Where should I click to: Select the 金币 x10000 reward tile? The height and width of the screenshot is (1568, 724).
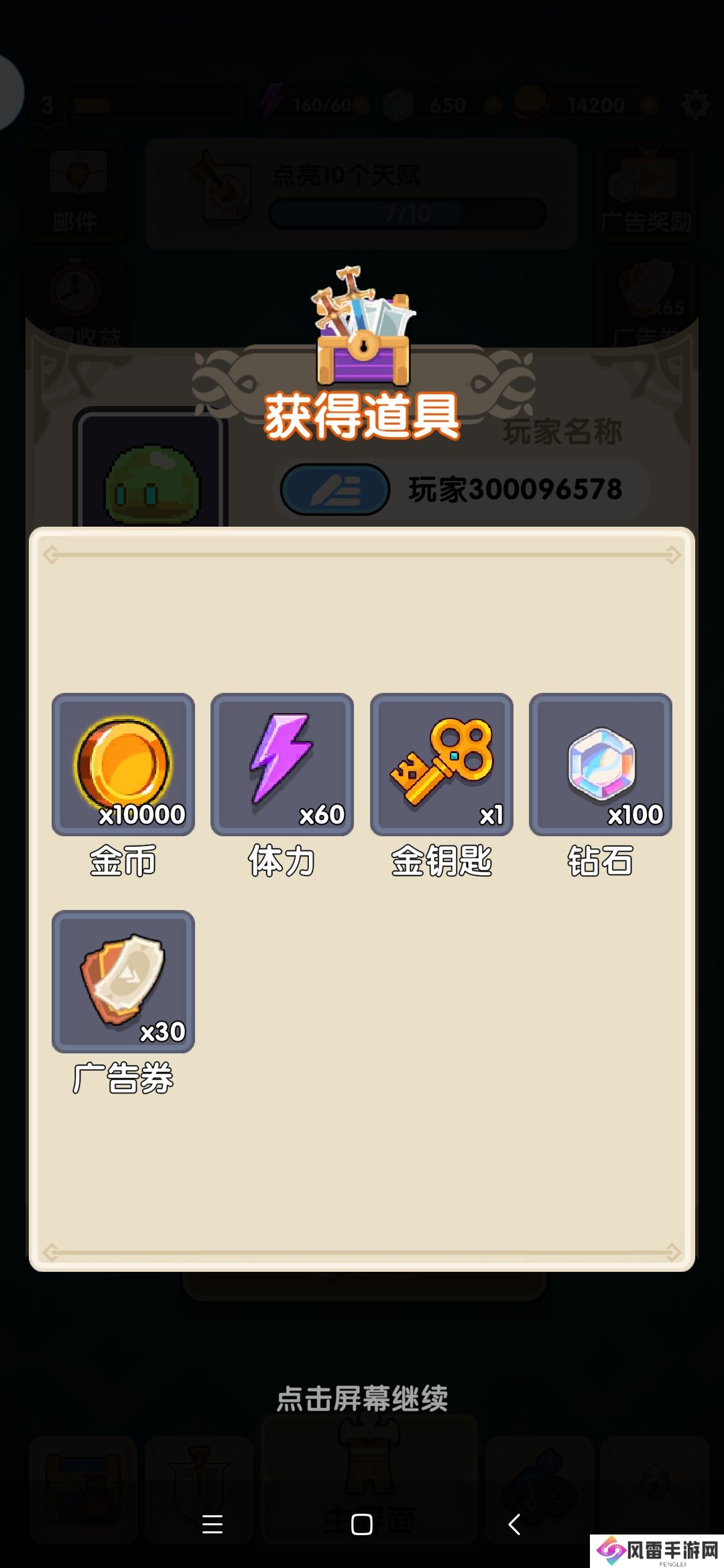pyautogui.click(x=123, y=765)
